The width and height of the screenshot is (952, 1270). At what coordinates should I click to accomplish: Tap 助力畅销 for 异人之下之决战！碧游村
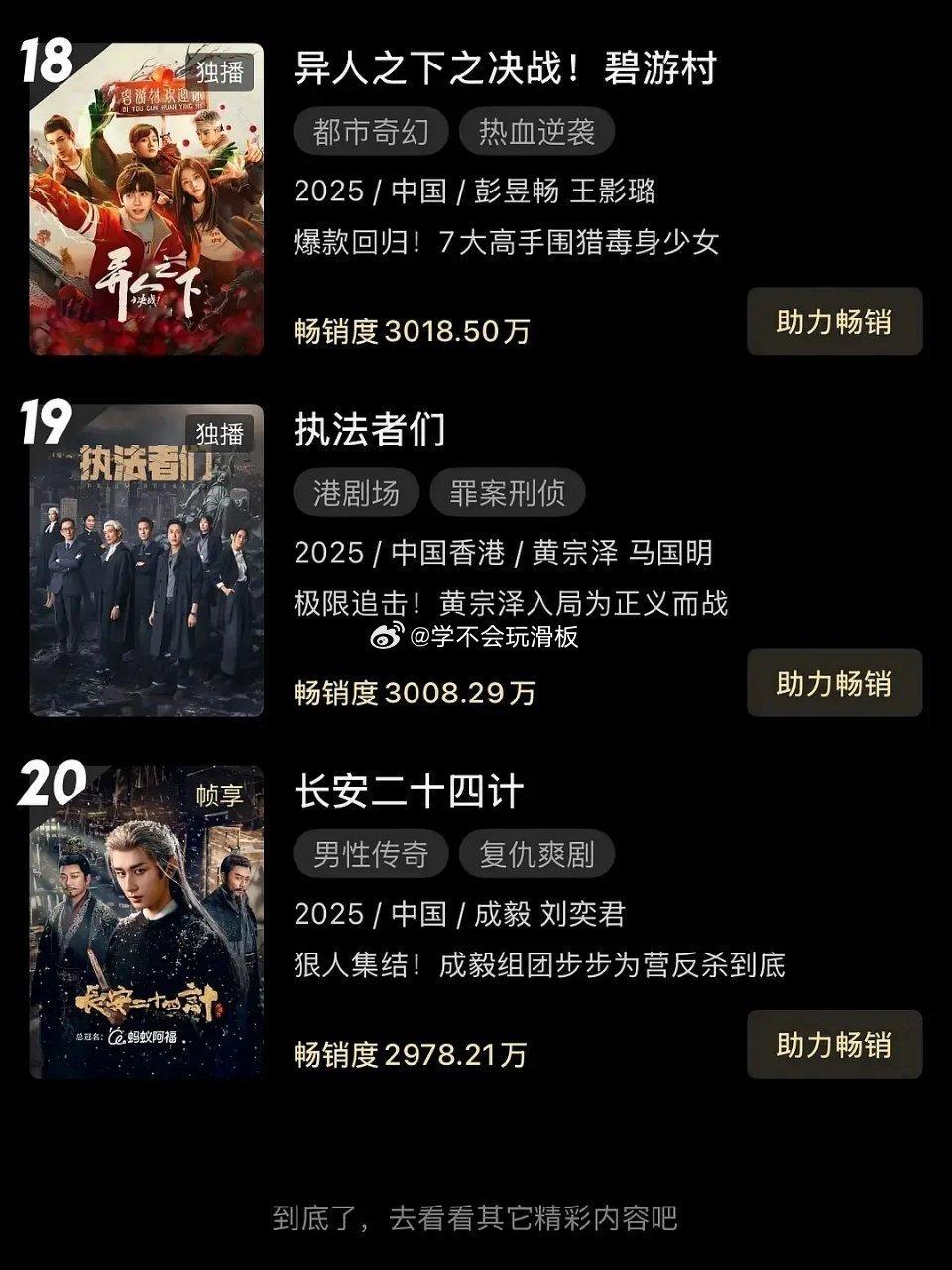(834, 322)
